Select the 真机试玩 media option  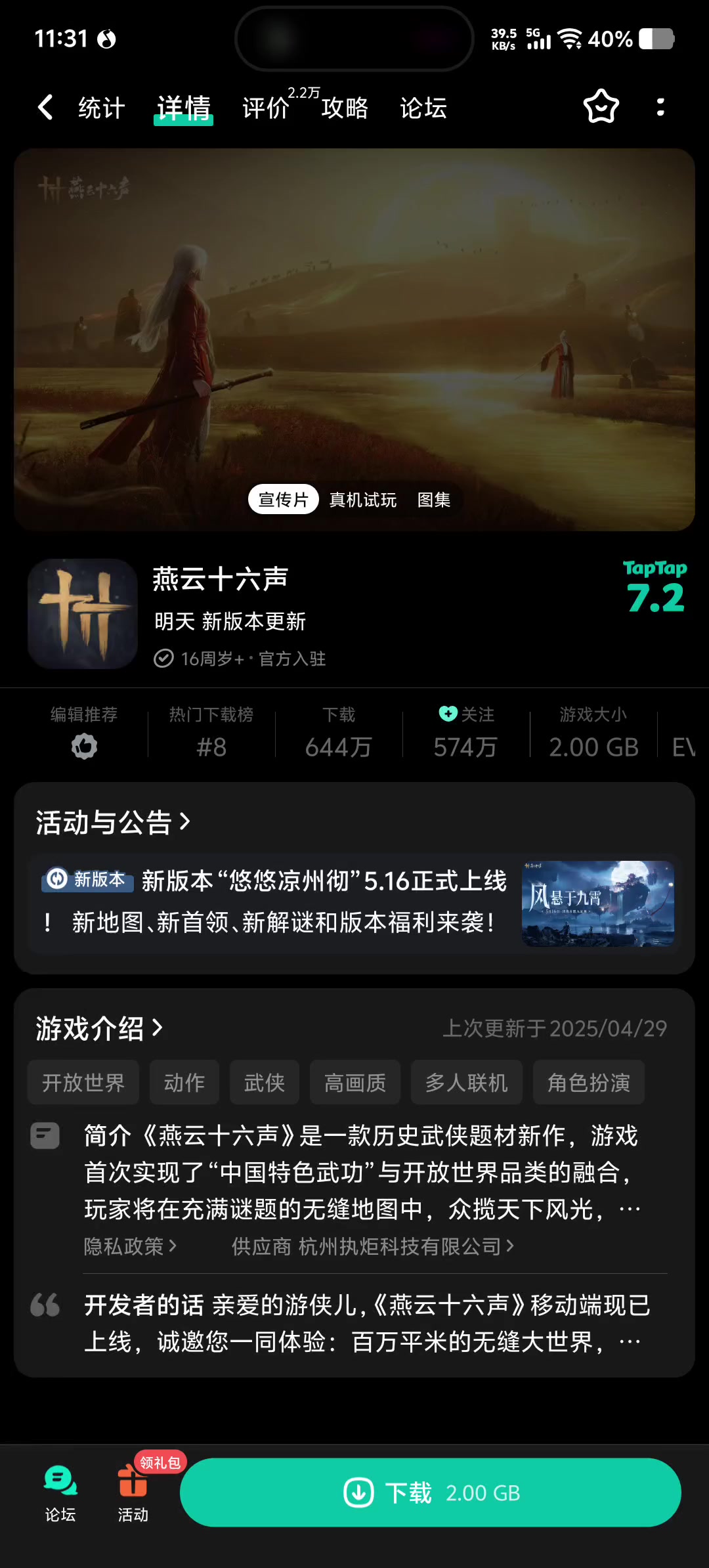click(362, 500)
